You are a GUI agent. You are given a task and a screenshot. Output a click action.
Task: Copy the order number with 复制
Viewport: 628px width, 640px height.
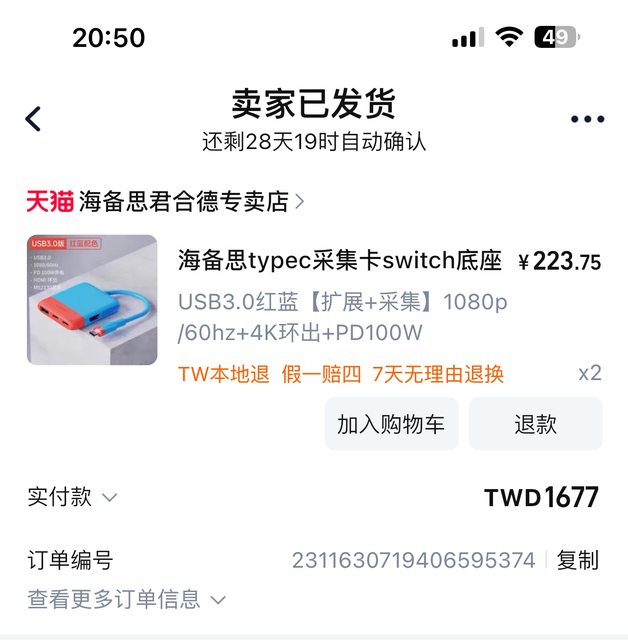[577, 560]
